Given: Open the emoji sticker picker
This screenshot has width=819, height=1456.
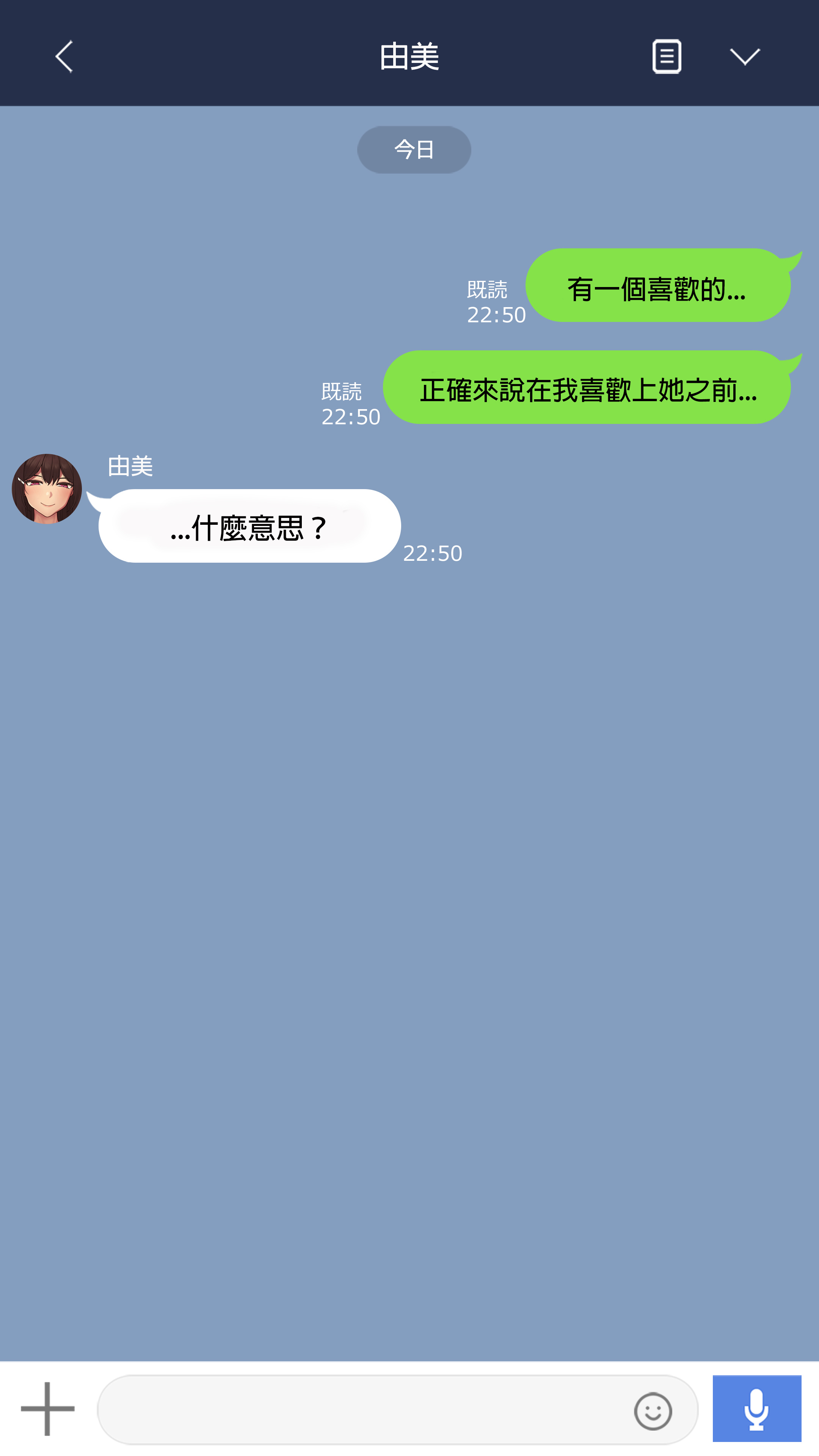Looking at the screenshot, I should 653,1411.
